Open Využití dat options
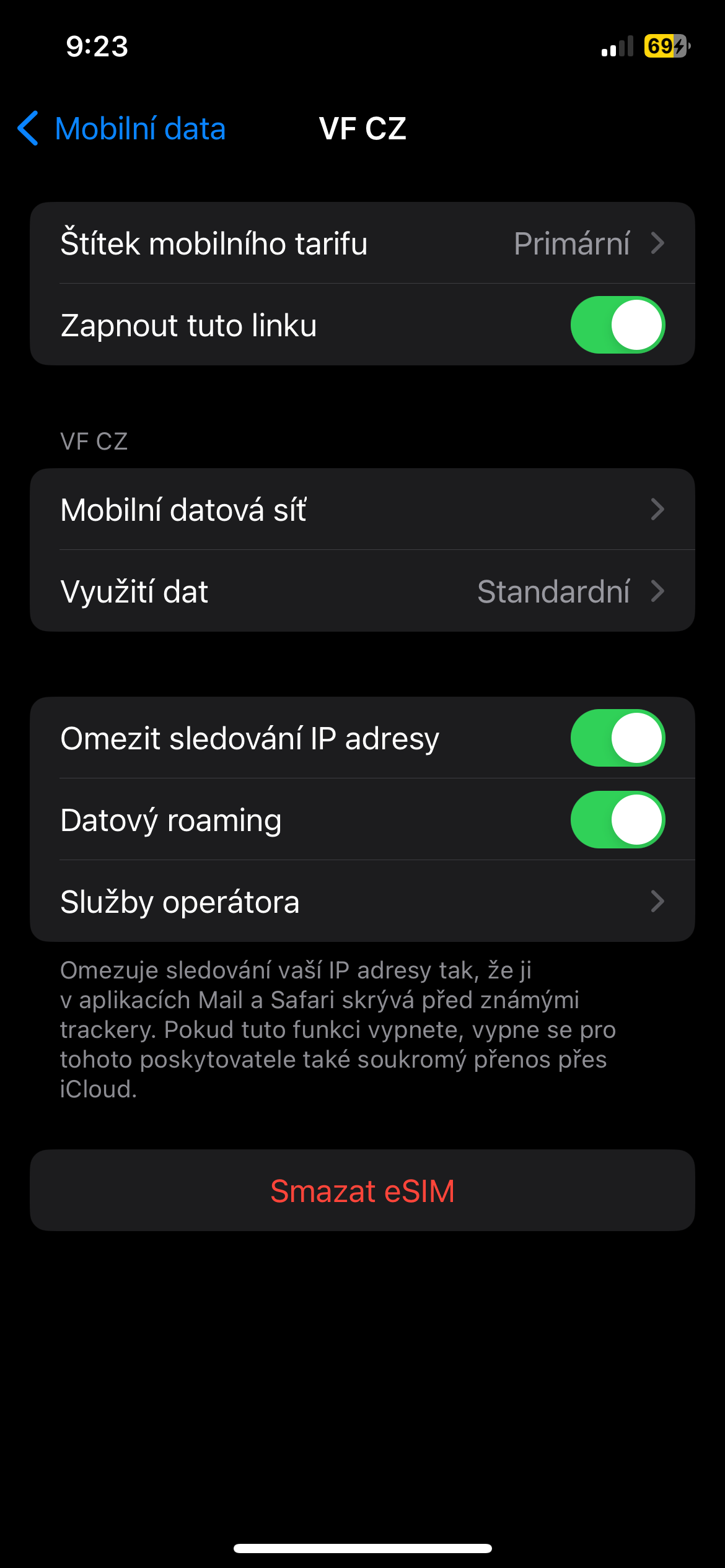 (x=362, y=591)
